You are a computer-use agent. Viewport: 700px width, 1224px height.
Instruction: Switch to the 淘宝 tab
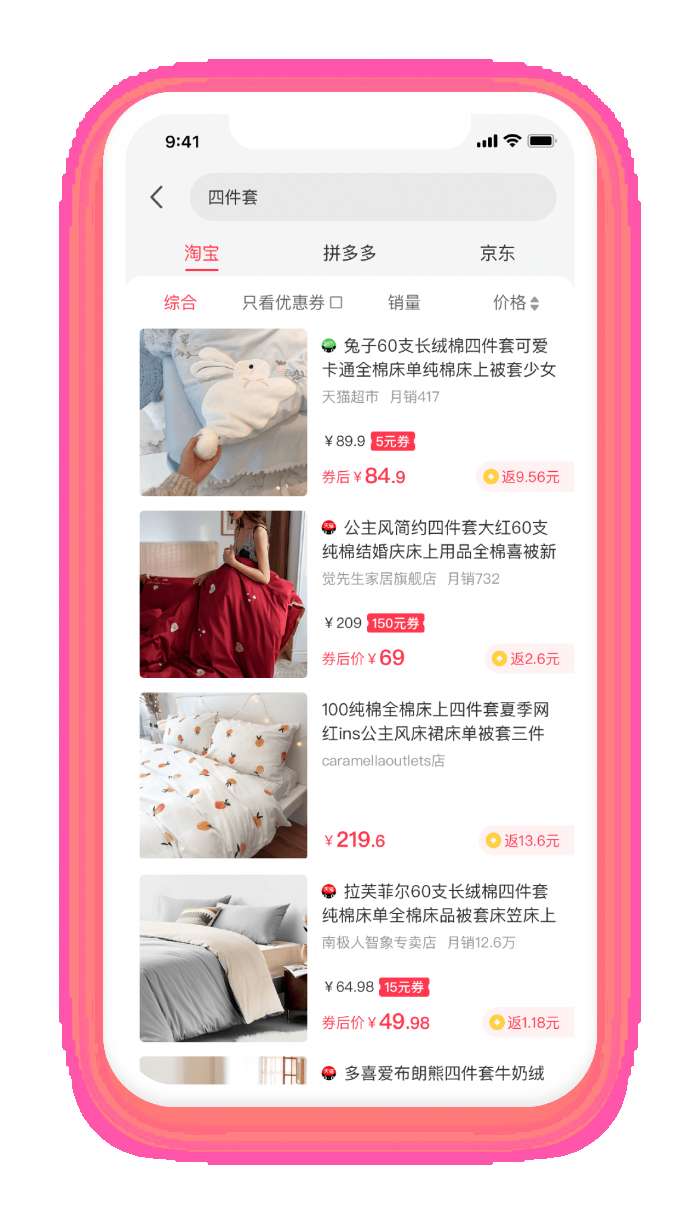[x=201, y=253]
